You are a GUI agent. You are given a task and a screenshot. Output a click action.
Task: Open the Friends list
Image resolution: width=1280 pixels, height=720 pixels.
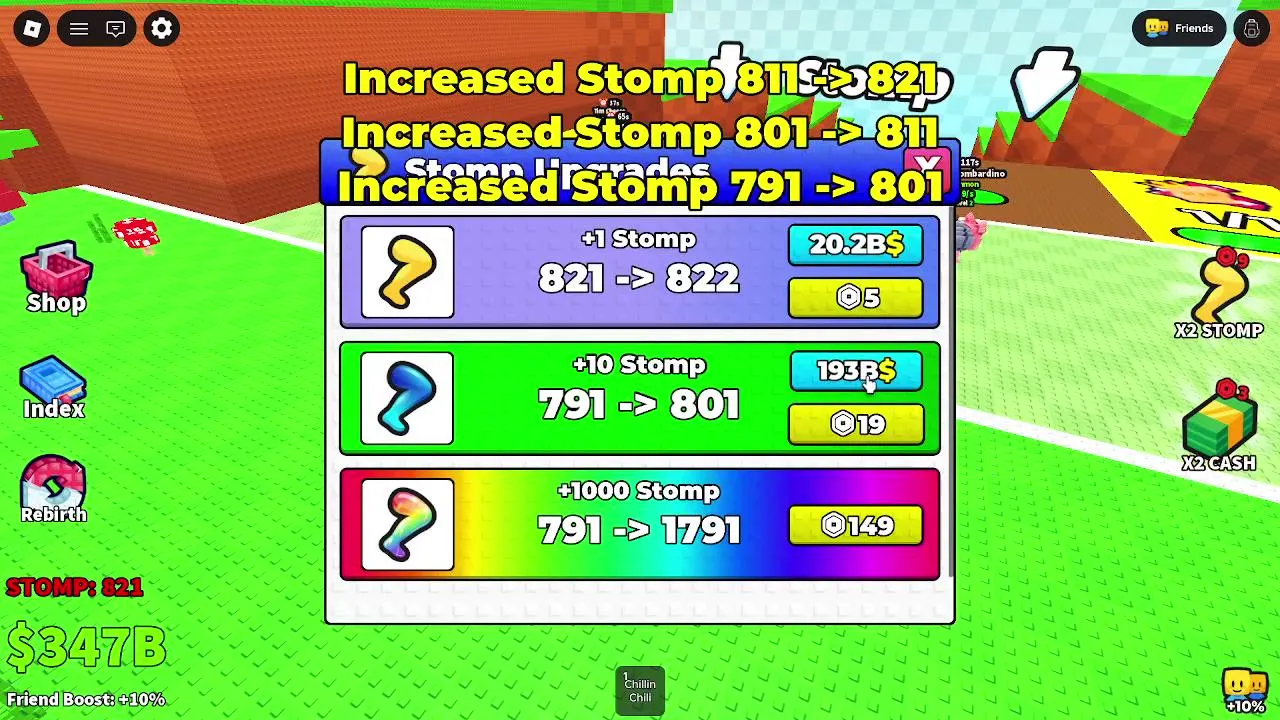[x=1179, y=28]
